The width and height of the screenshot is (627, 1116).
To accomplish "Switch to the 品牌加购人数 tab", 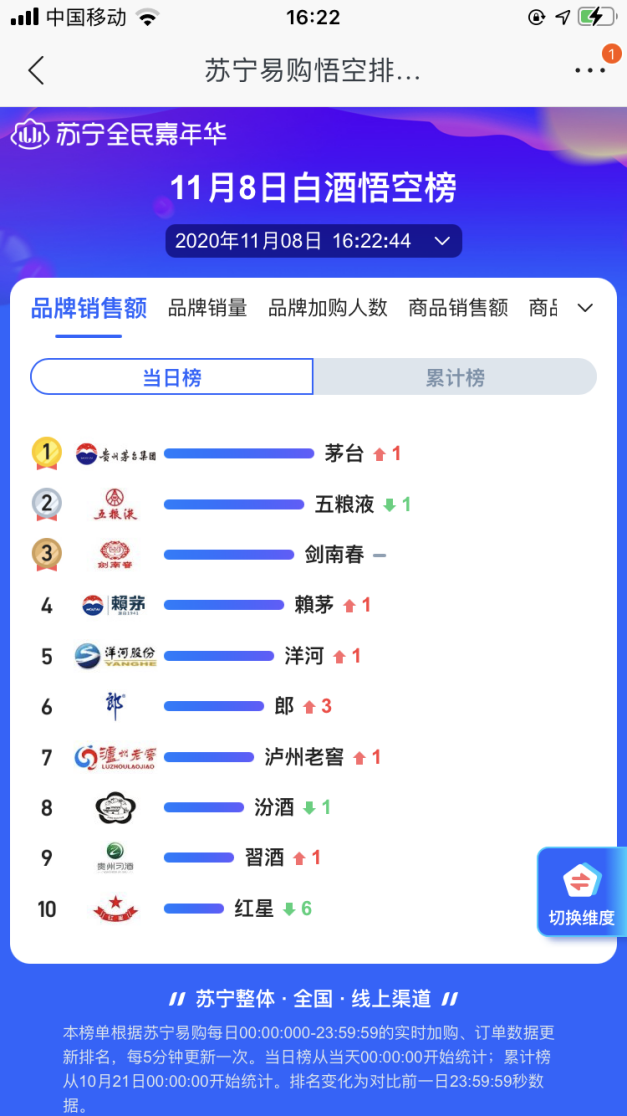I will 327,308.
